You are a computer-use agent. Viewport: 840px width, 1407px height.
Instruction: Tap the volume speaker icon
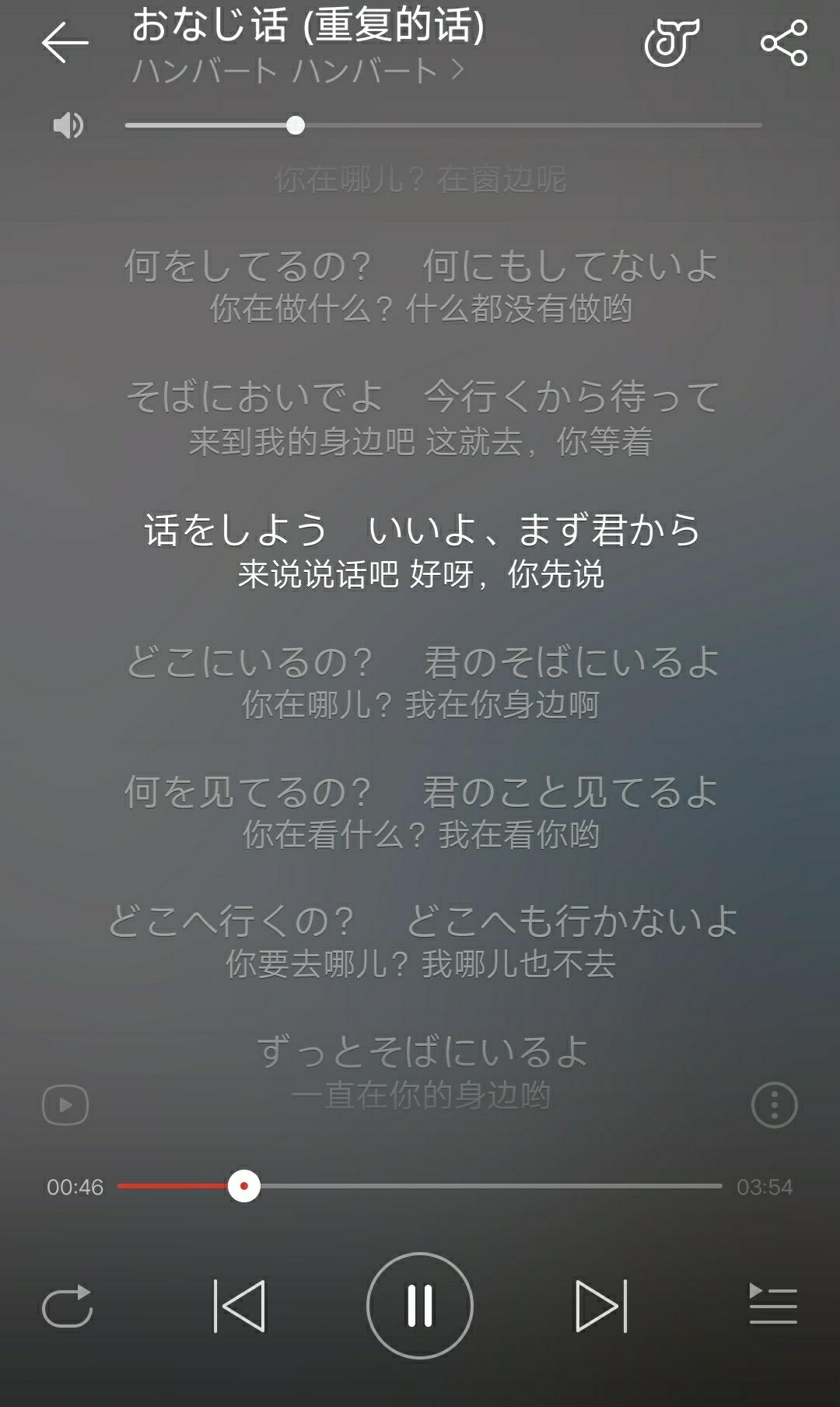click(x=68, y=125)
